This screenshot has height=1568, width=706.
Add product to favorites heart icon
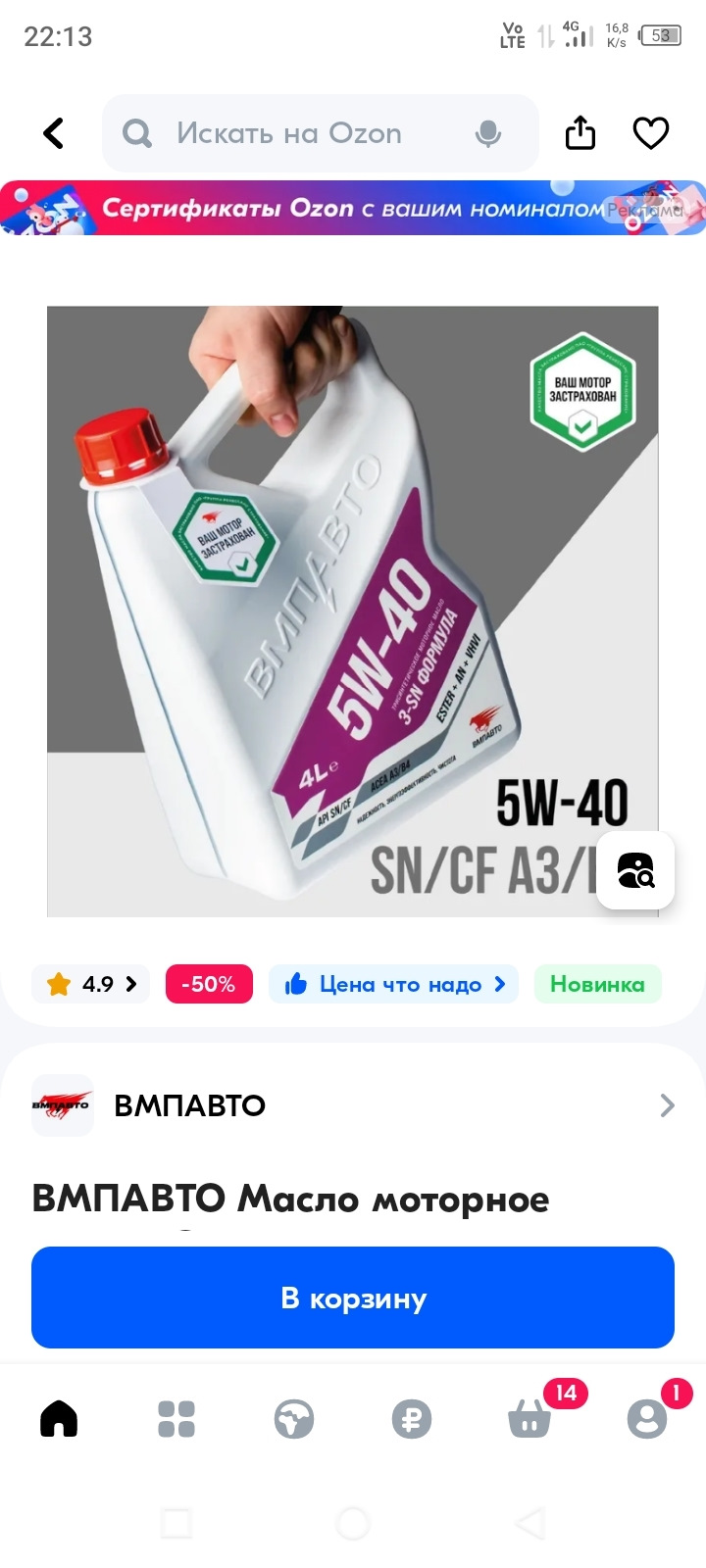(x=651, y=133)
